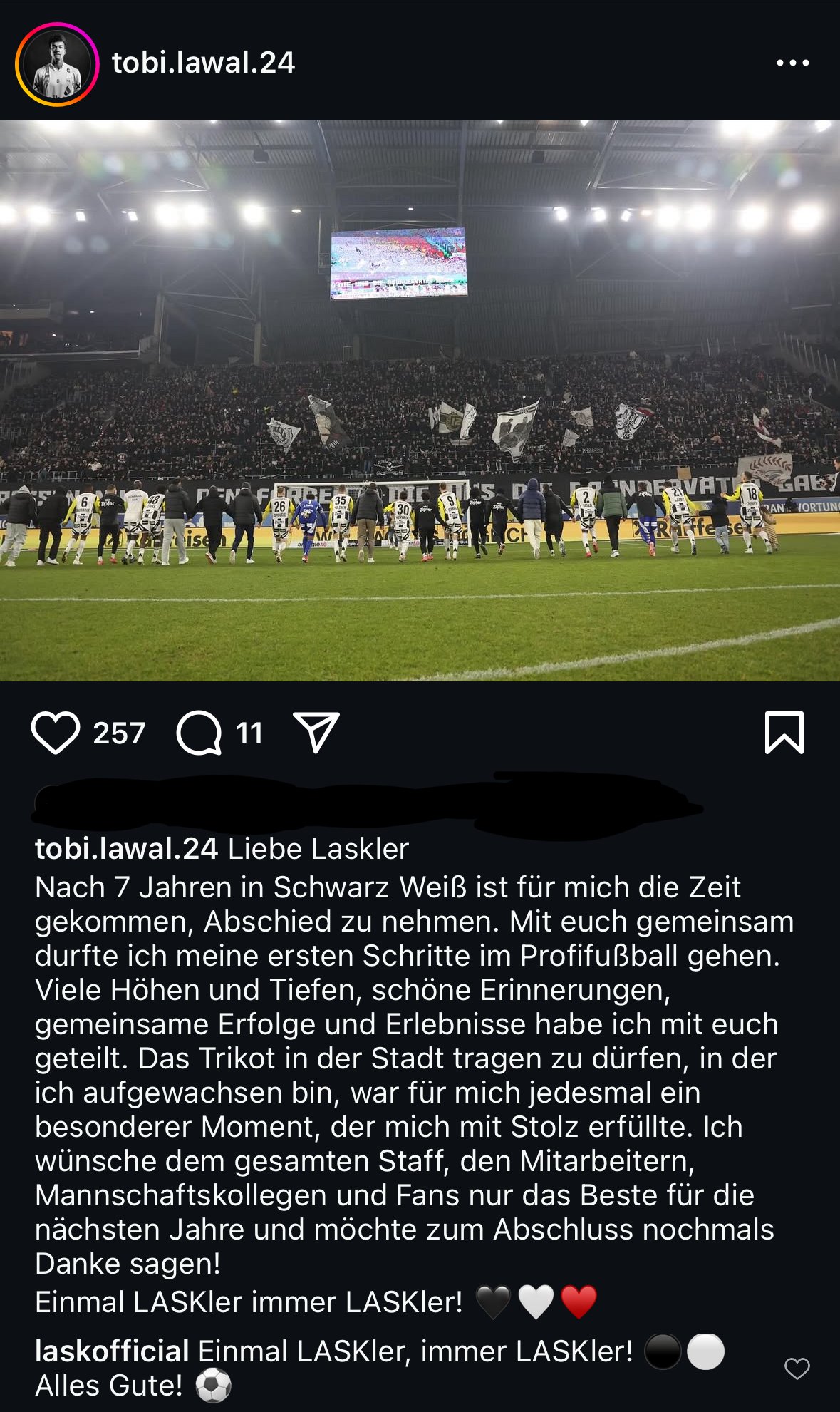Open the comments via speech bubble icon
This screenshot has width=840, height=1412.
click(x=199, y=733)
